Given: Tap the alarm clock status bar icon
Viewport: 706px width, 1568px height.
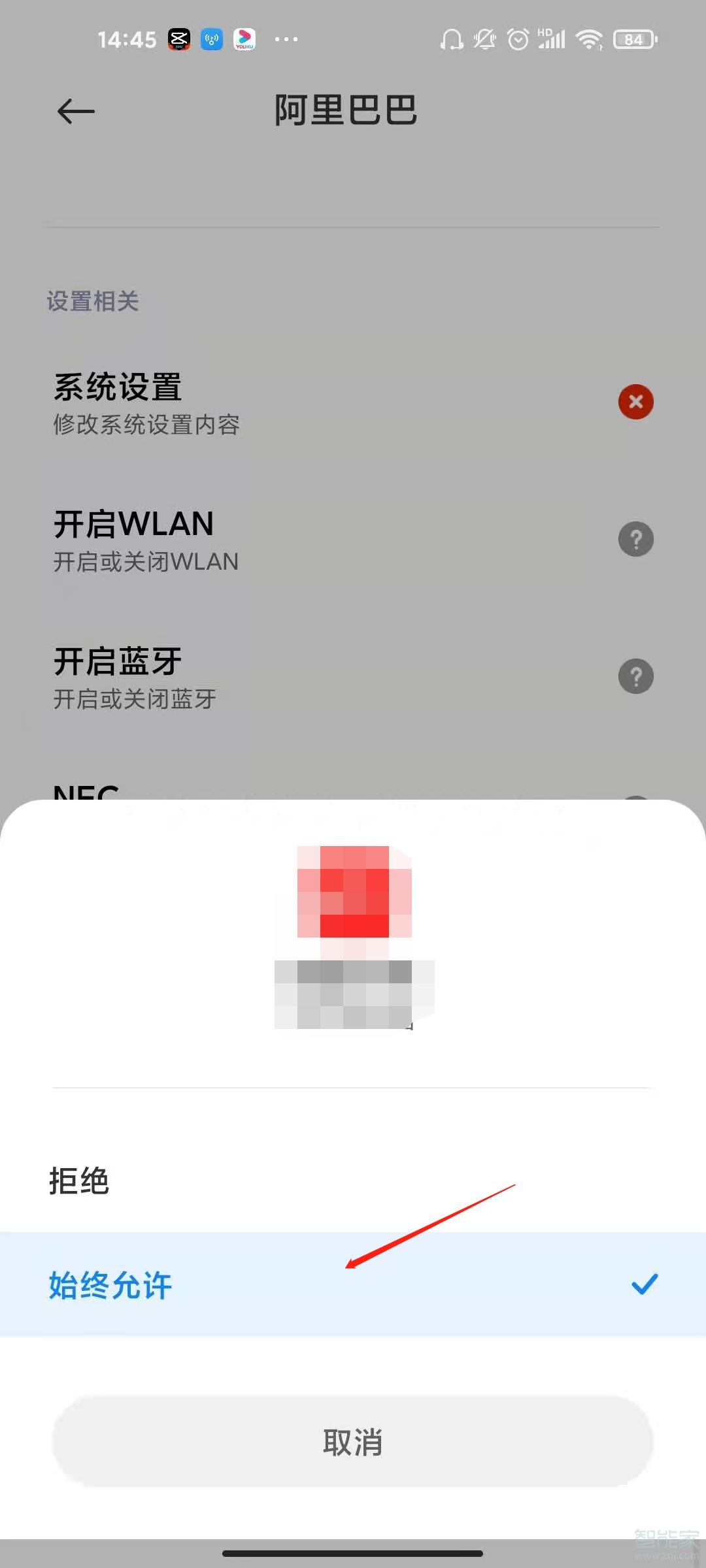Looking at the screenshot, I should coord(516,39).
